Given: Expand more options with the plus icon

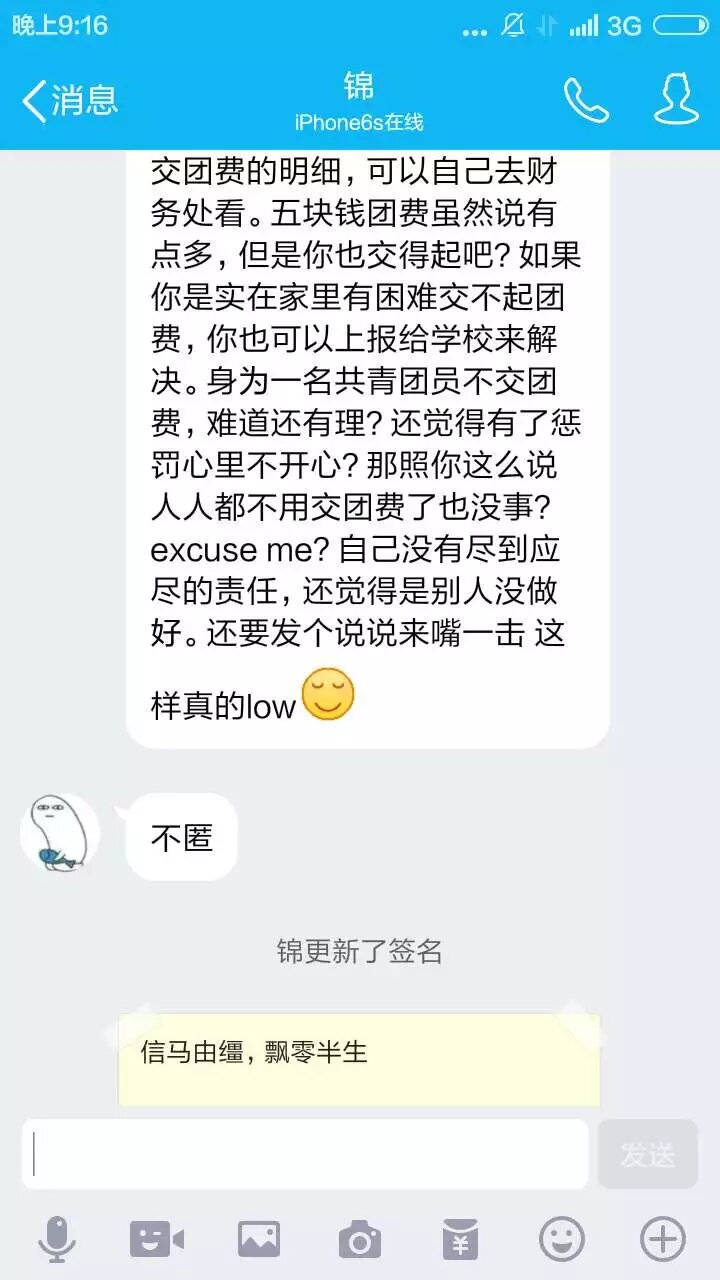Looking at the screenshot, I should 662,1240.
